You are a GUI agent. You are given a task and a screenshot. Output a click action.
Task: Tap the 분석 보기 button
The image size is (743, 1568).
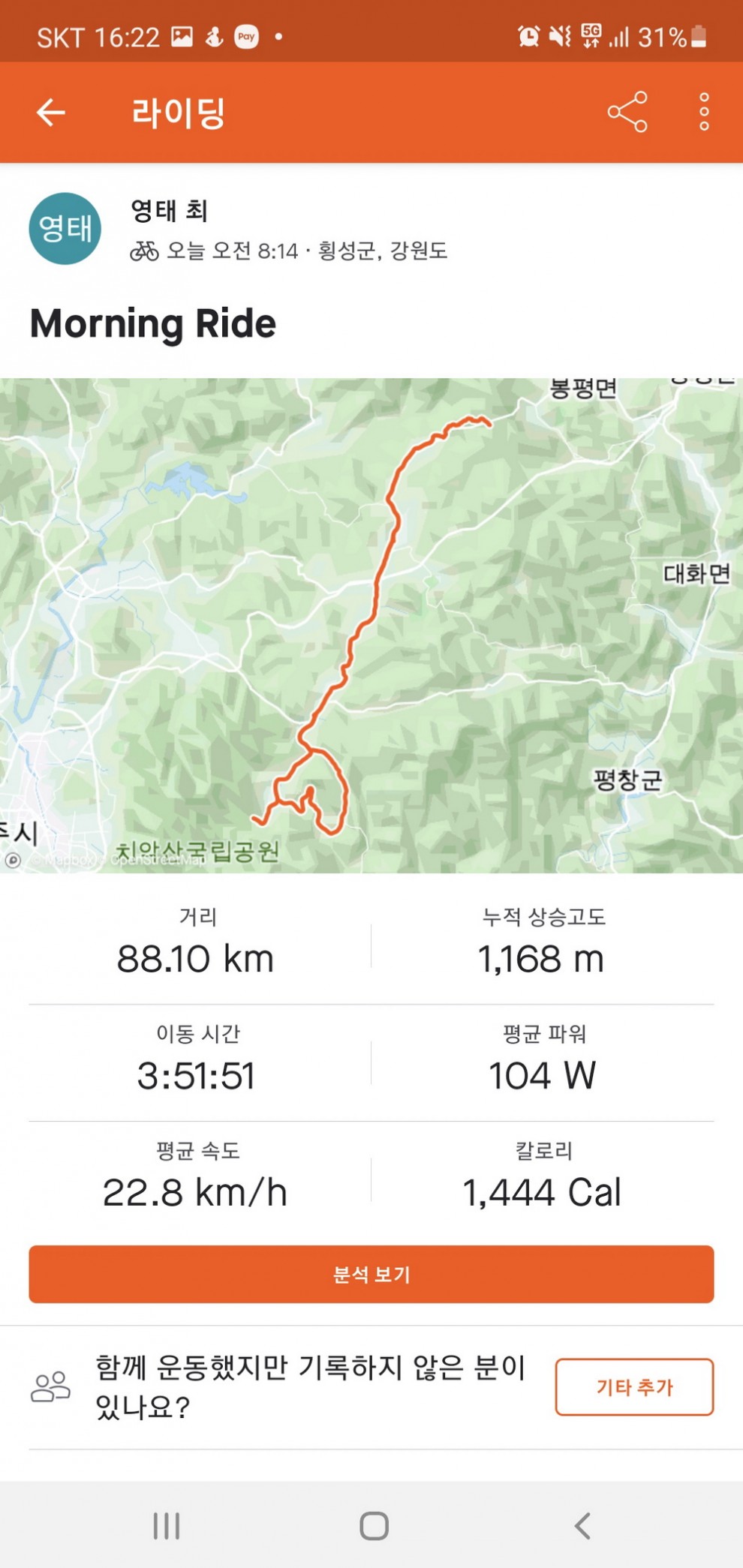click(x=371, y=1274)
